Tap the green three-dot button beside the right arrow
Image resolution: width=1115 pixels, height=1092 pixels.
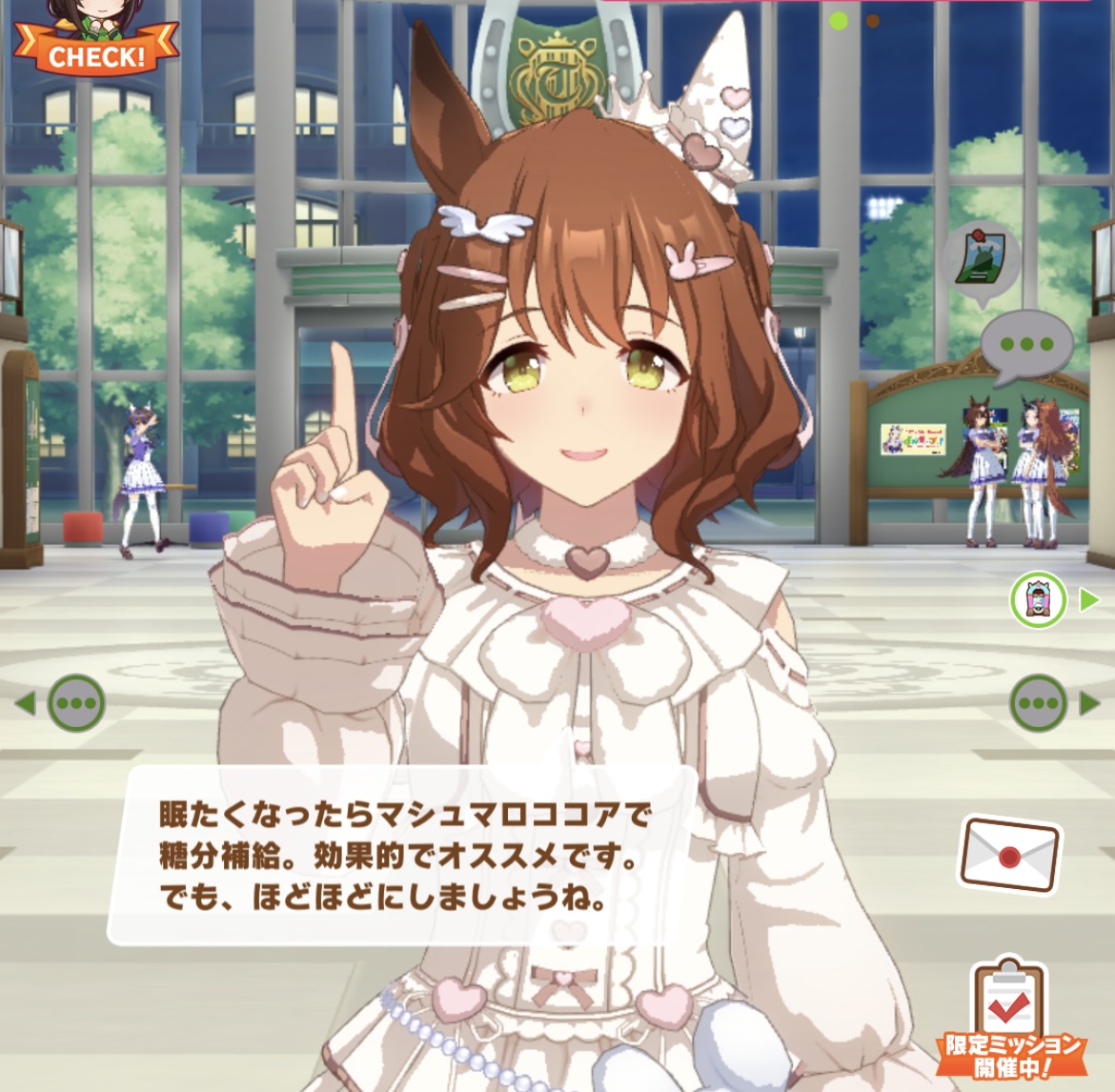1038,703
